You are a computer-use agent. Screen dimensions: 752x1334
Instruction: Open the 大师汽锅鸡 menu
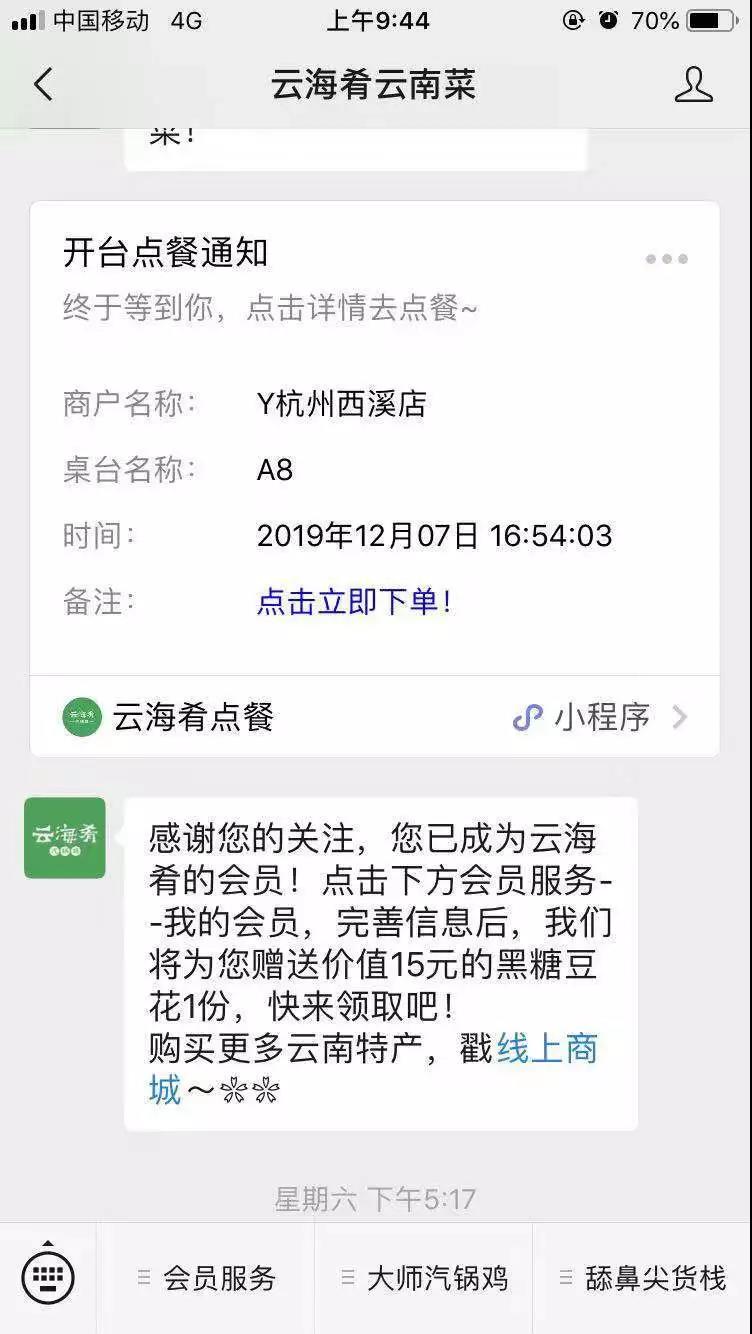click(424, 1278)
